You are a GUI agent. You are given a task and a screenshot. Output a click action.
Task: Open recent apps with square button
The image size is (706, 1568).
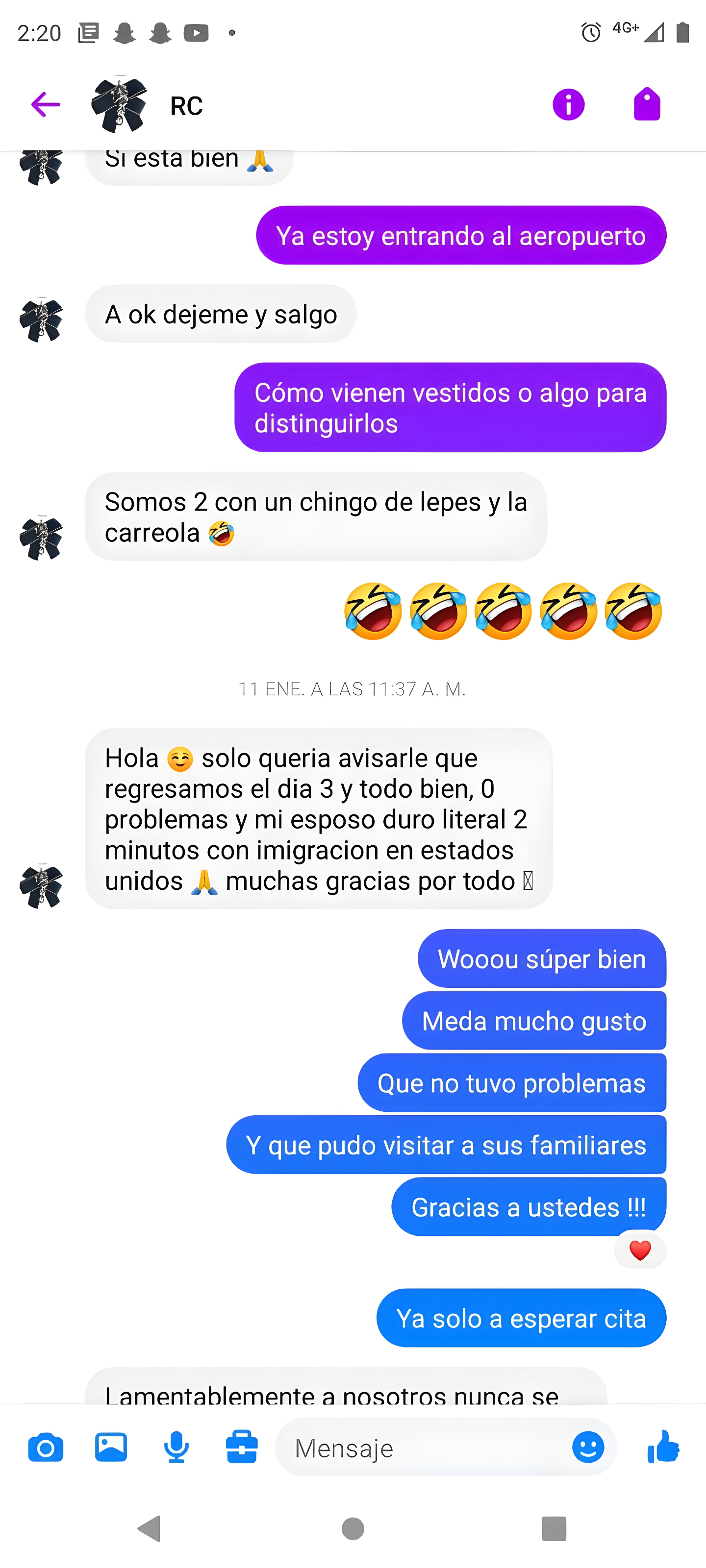[554, 1528]
